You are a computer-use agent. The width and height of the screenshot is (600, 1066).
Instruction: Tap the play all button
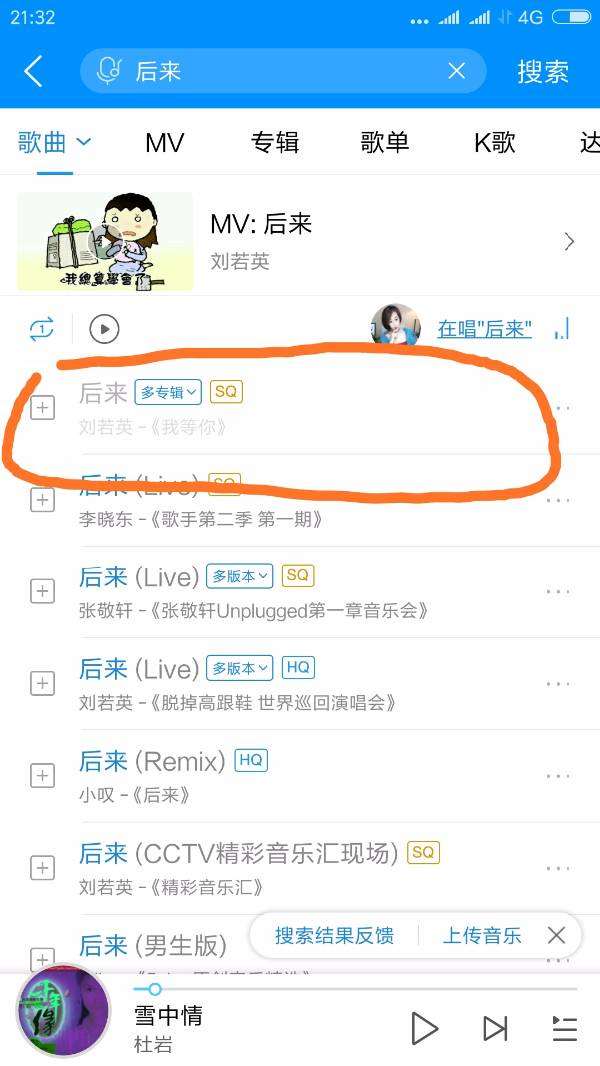104,328
